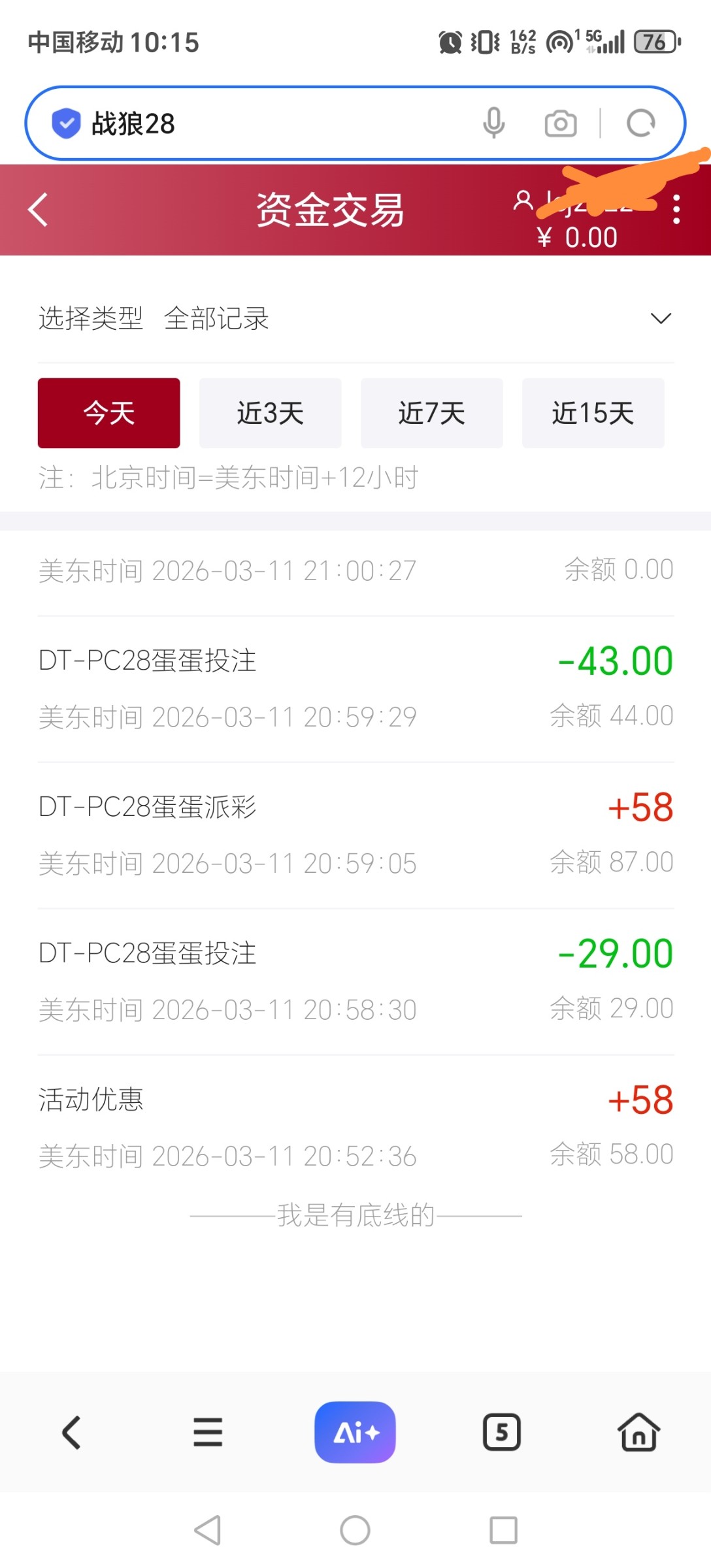Launch the Ai+ assistant button
This screenshot has width=711, height=1568.
[x=355, y=1432]
